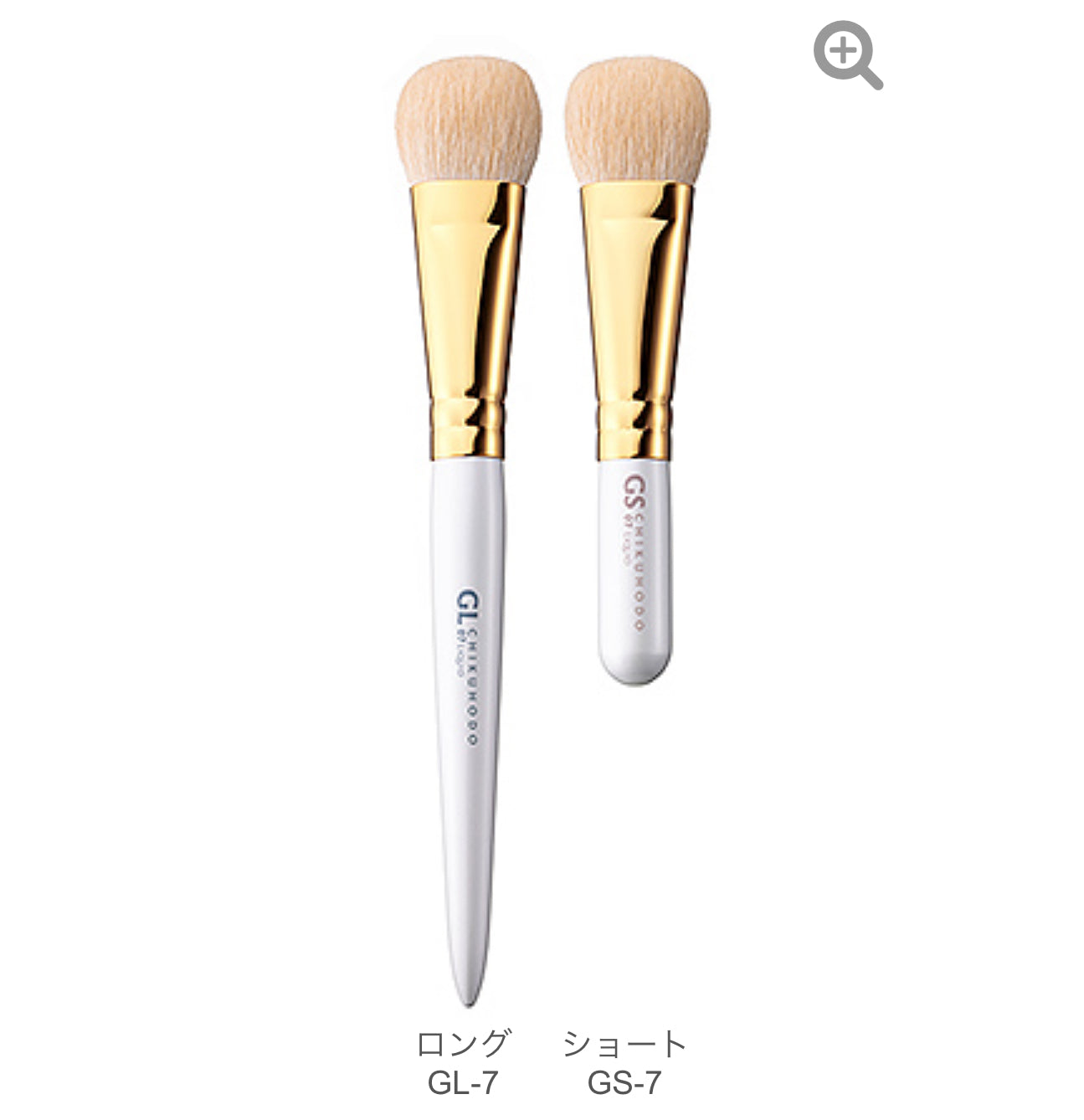
Task: Tap the magnifier zoom-in icon
Action: pos(846,54)
